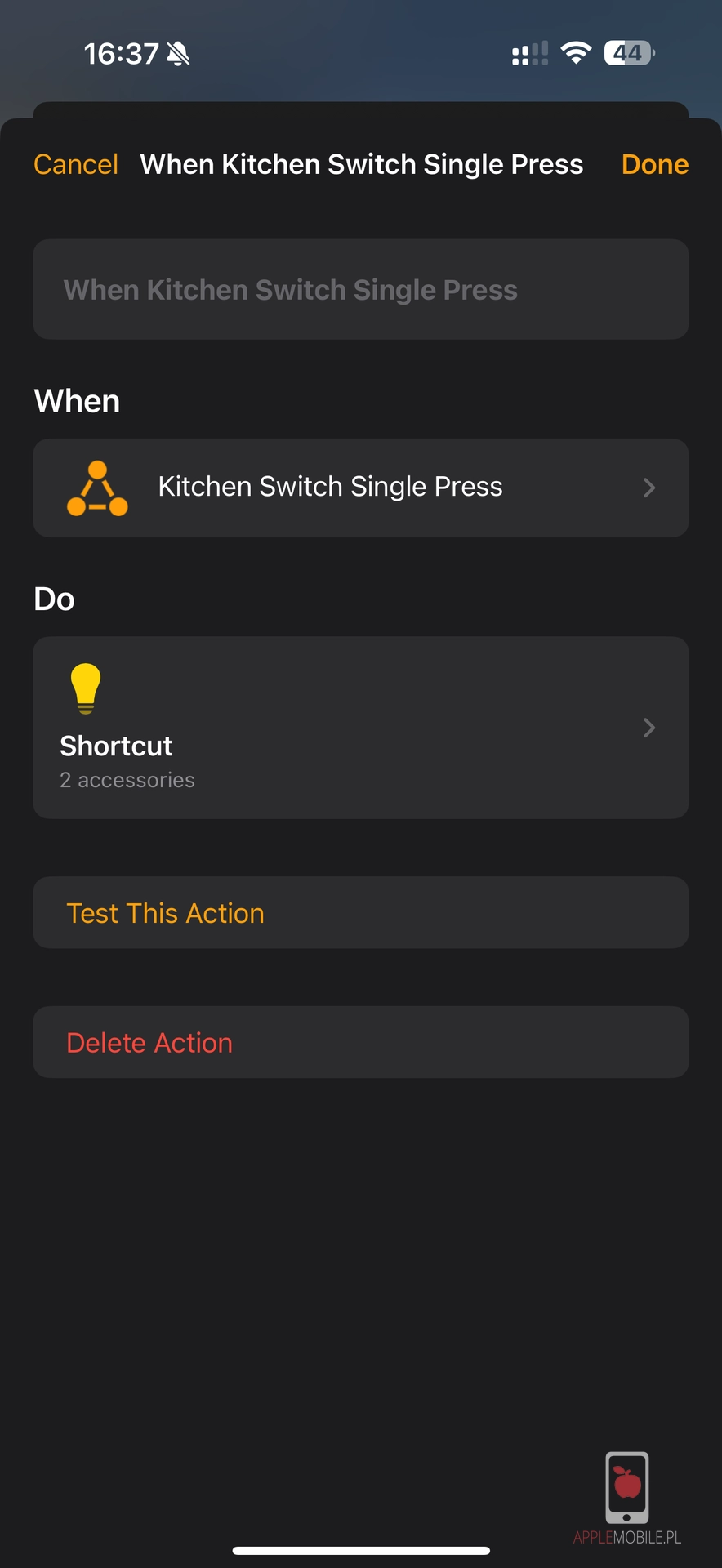Delete this action
Screen dimensions: 722x1568
tap(360, 1043)
